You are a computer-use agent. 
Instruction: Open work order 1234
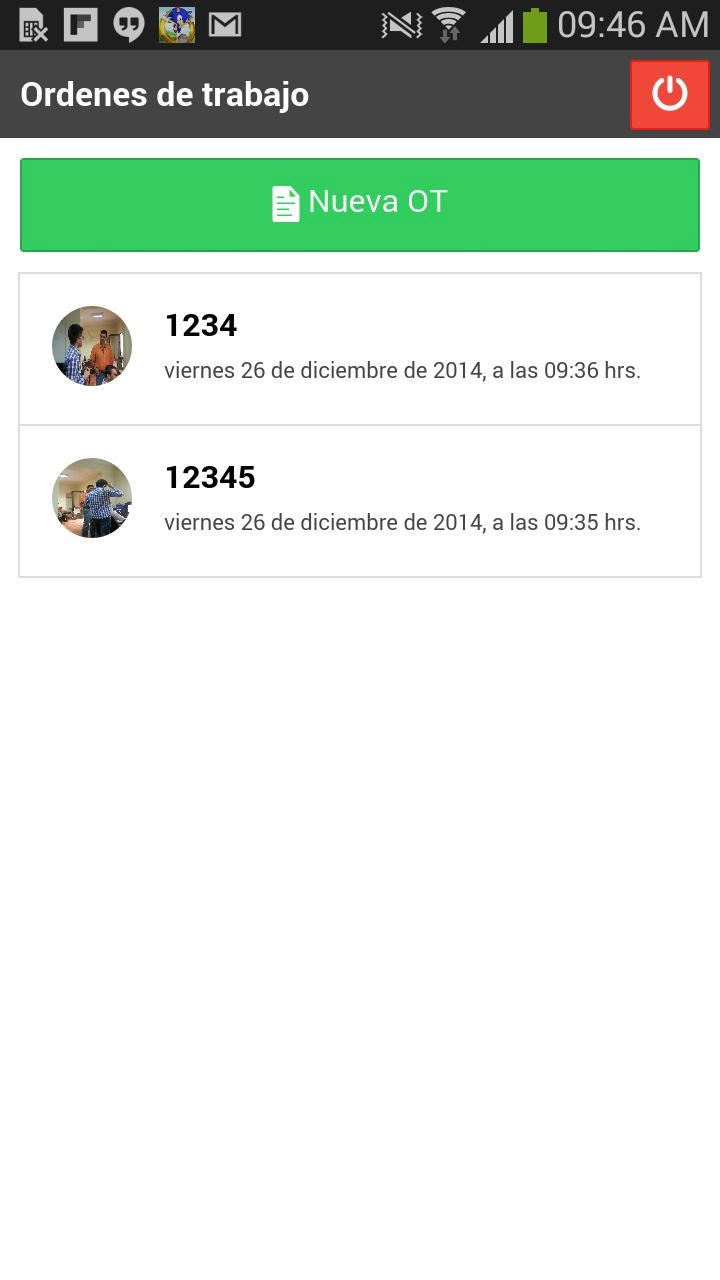pyautogui.click(x=360, y=348)
